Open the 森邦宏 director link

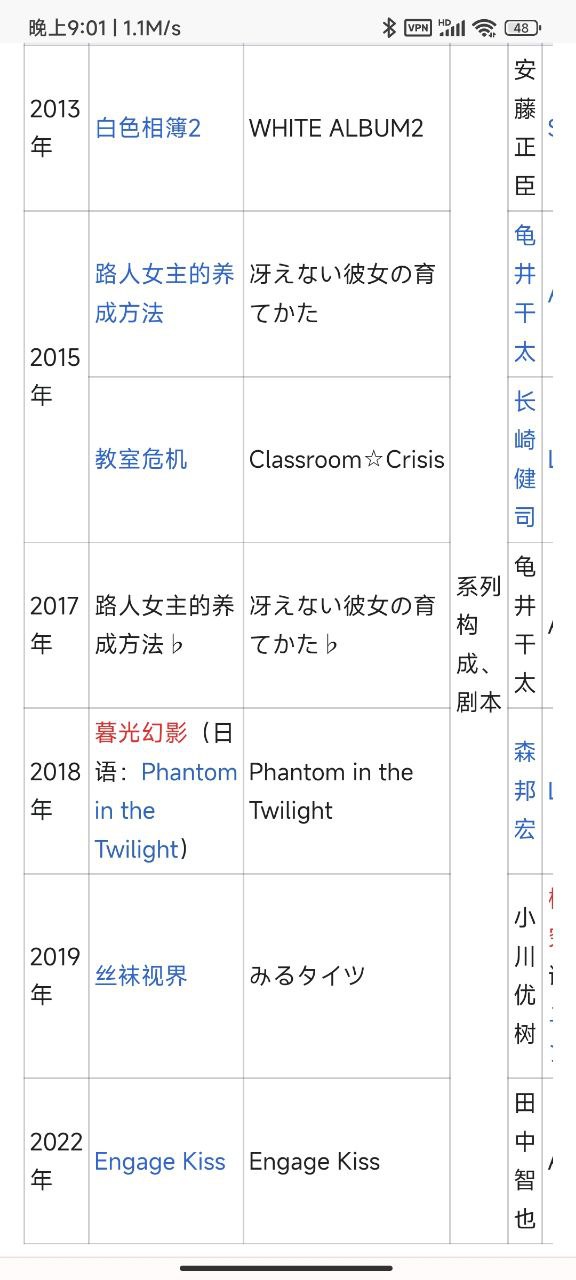pos(525,790)
